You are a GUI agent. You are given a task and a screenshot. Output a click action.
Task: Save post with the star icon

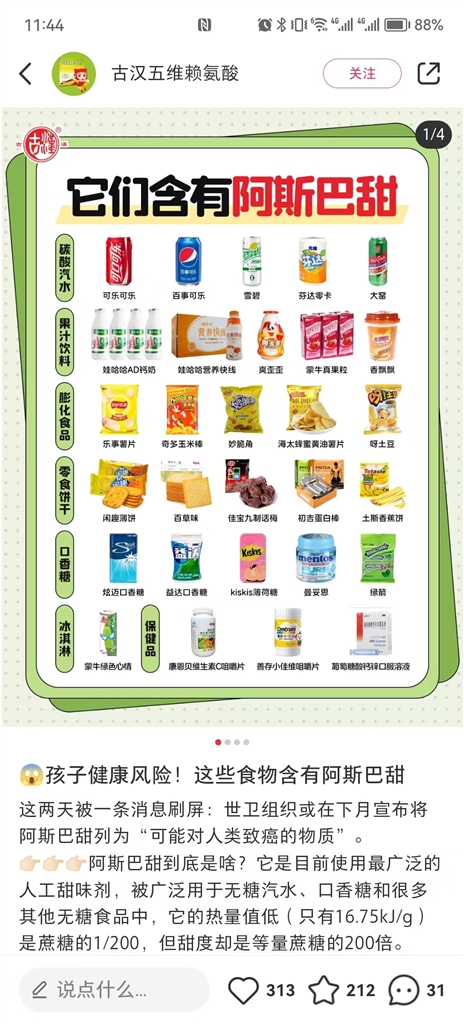(x=324, y=990)
